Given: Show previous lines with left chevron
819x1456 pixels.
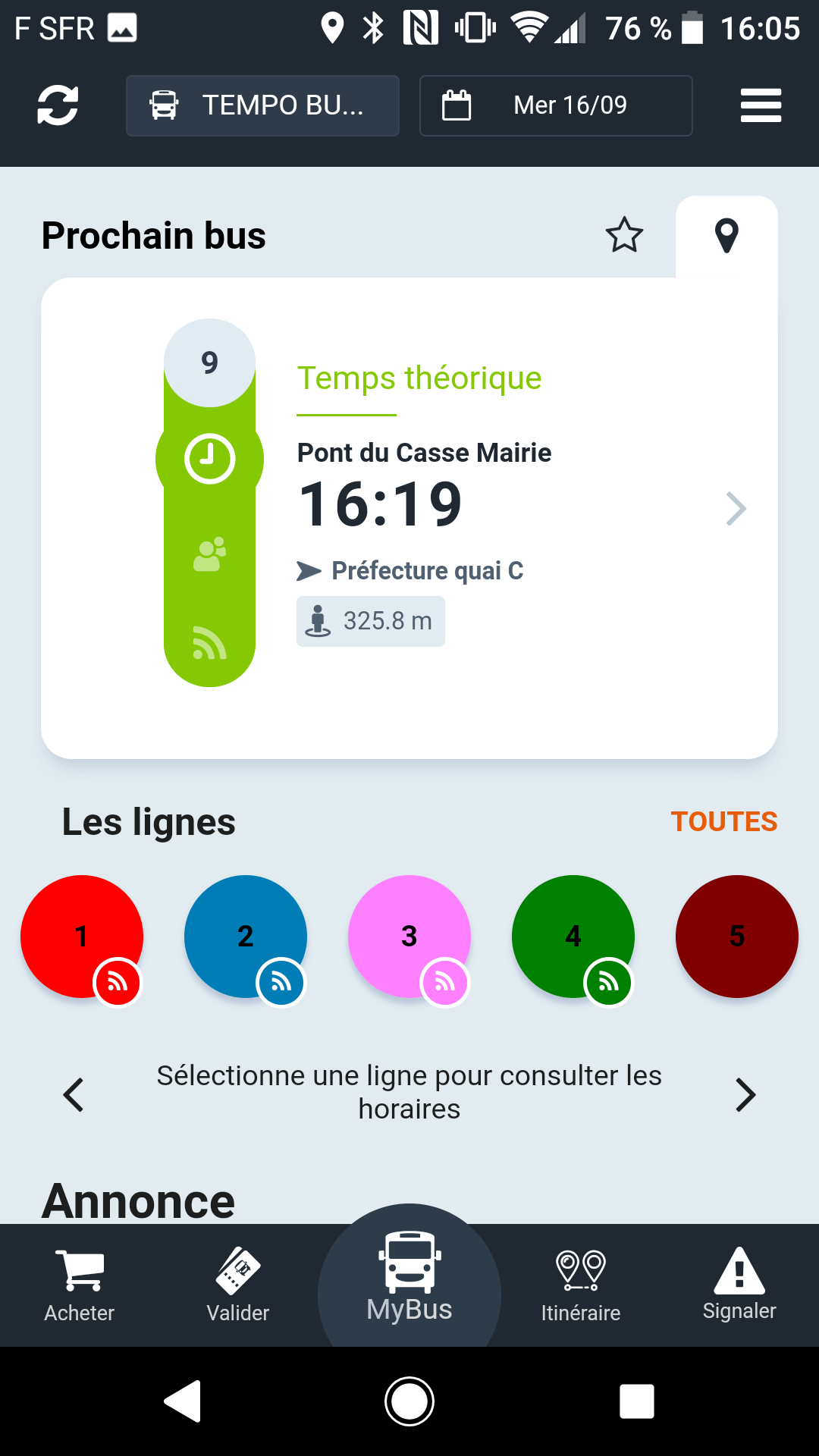Looking at the screenshot, I should tap(74, 1094).
